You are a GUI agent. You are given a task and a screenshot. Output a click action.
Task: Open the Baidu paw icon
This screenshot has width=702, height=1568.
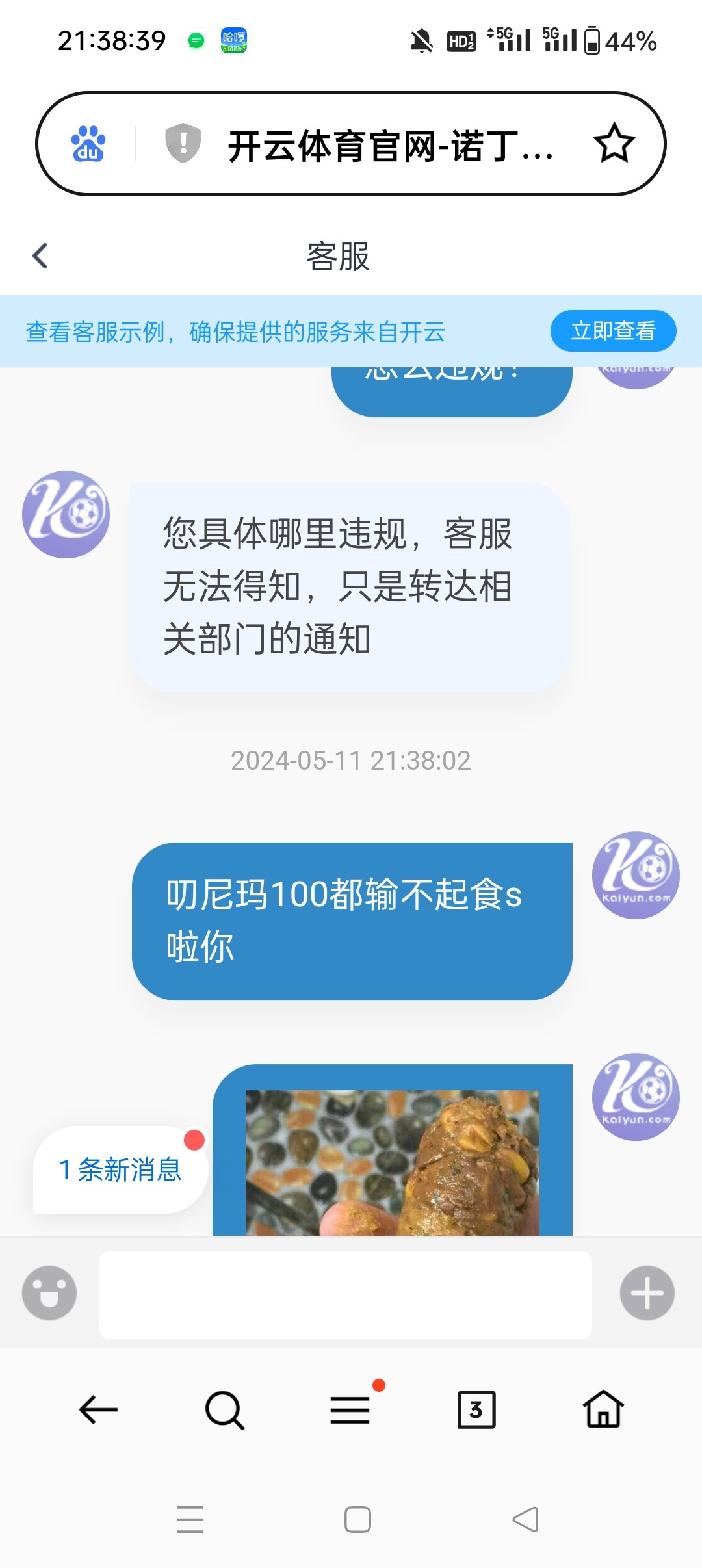click(88, 144)
